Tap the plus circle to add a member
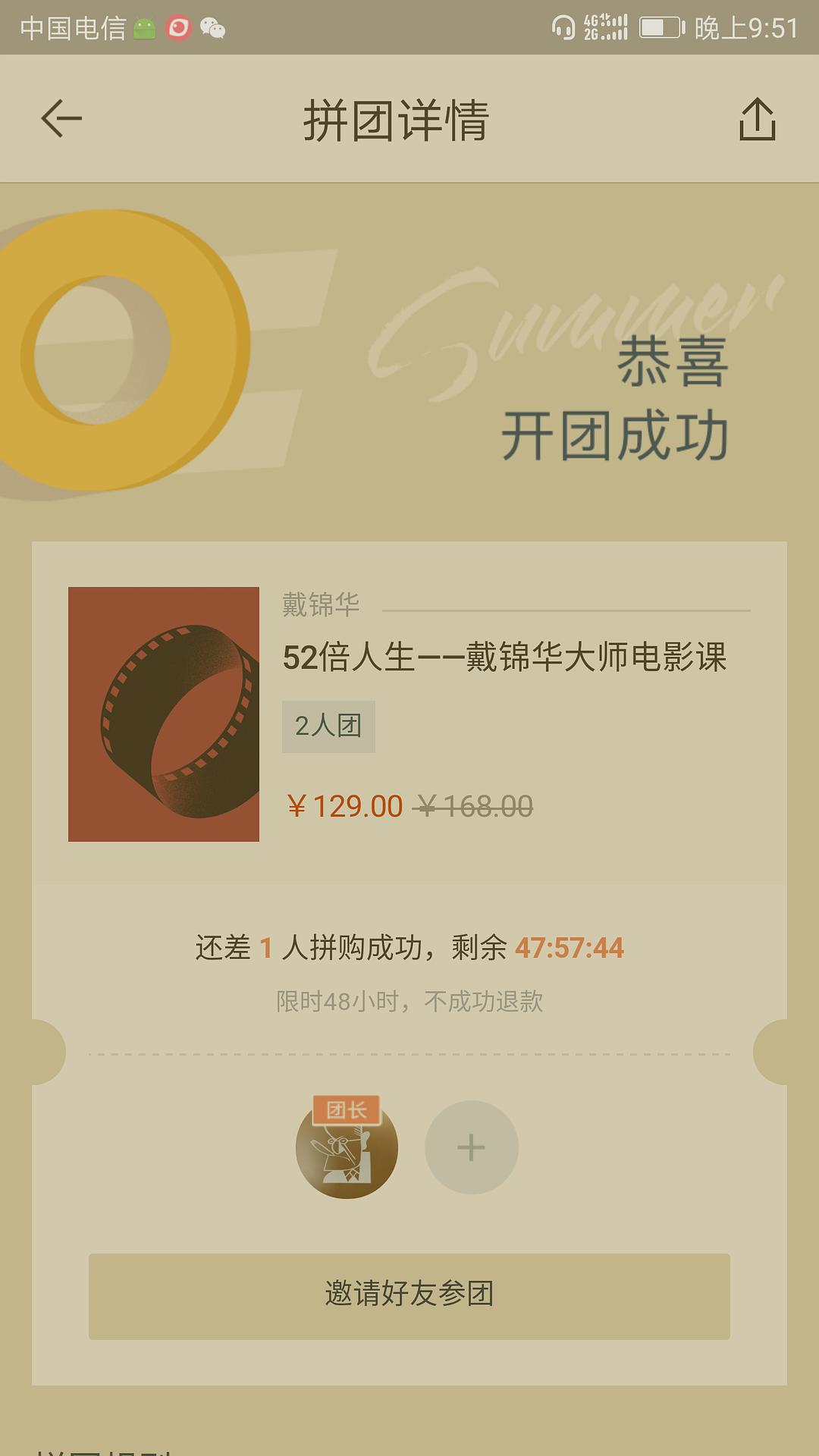 [471, 1147]
